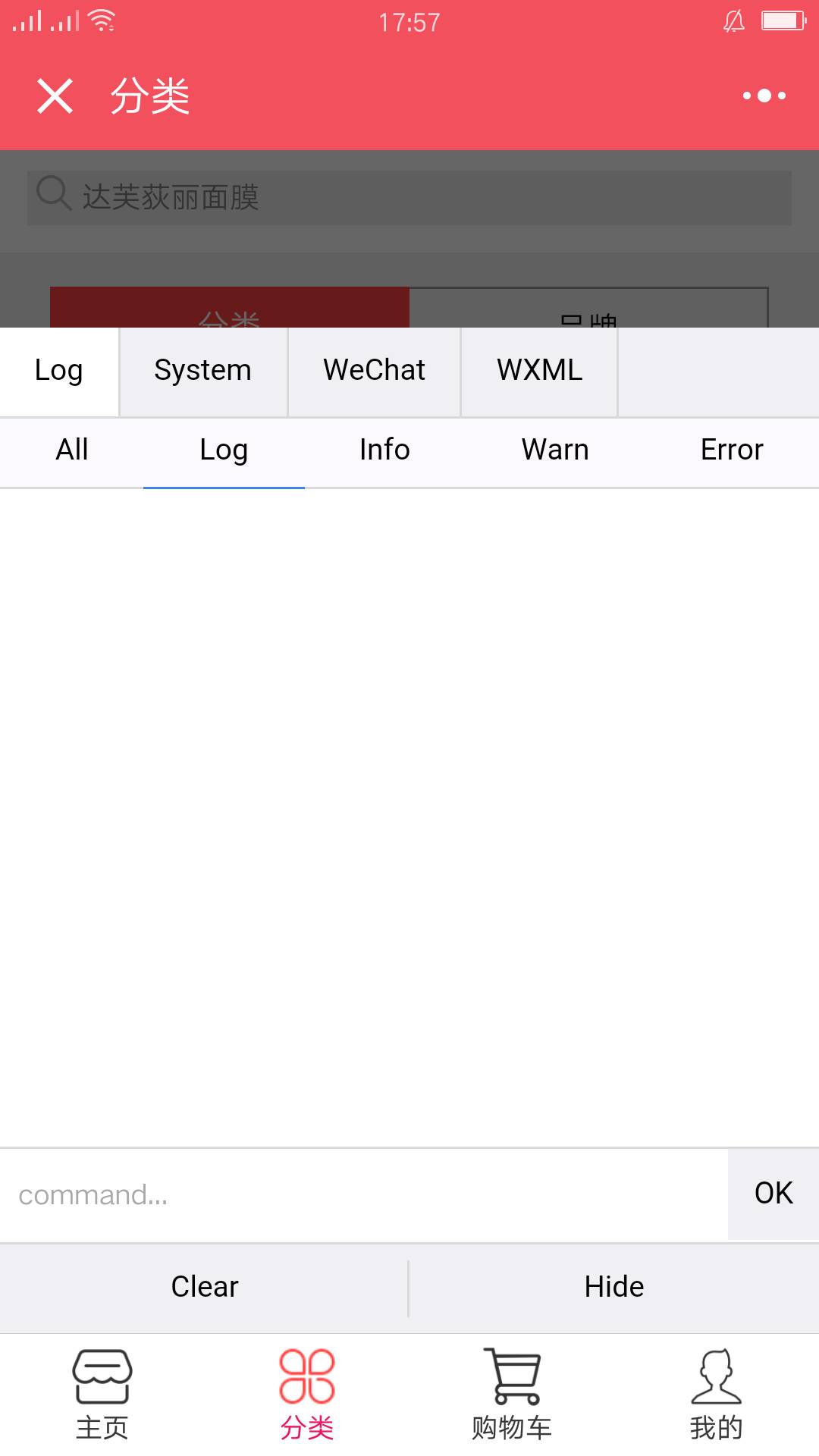The height and width of the screenshot is (1456, 819).
Task: Switch to the WXML panel tab
Action: click(539, 371)
